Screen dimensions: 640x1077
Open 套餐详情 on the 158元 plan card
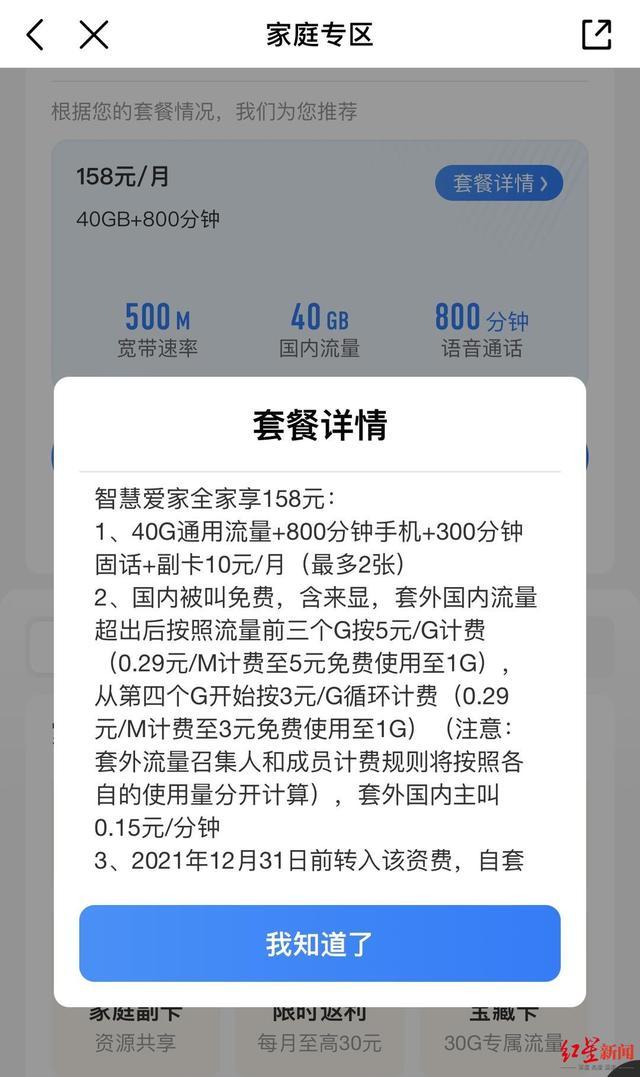tap(499, 183)
